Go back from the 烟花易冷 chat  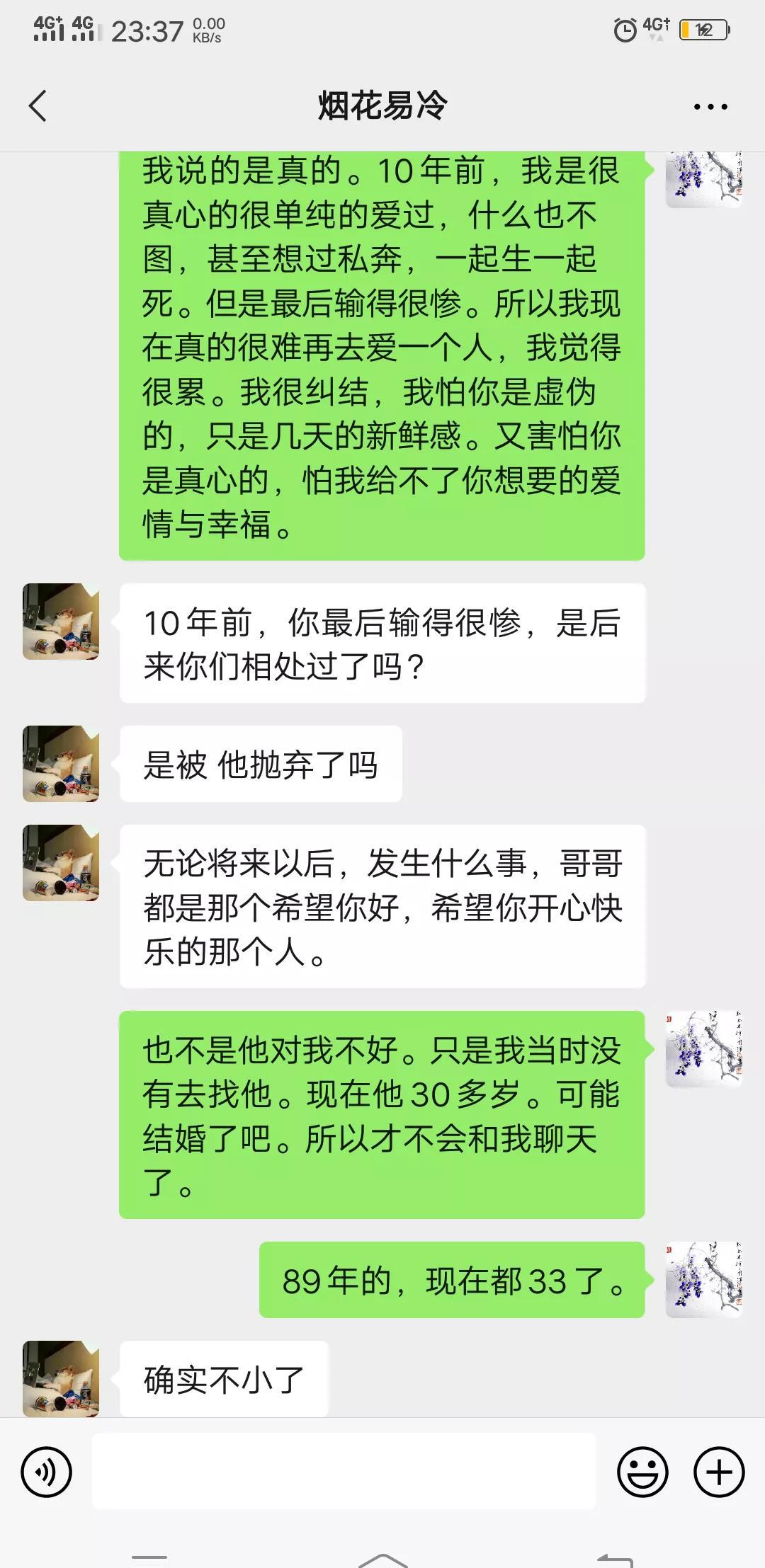point(38,106)
